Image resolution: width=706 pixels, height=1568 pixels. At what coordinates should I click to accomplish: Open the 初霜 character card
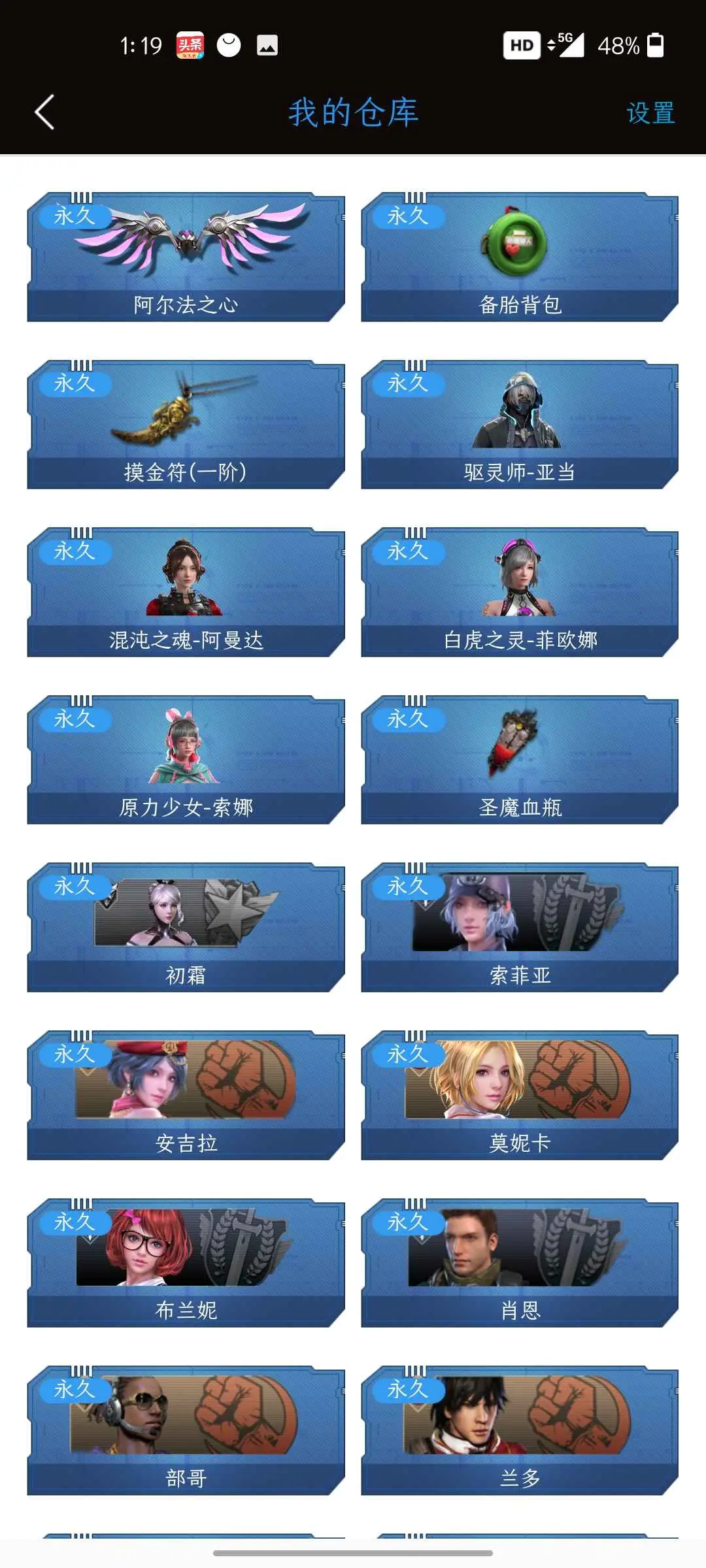[186, 928]
